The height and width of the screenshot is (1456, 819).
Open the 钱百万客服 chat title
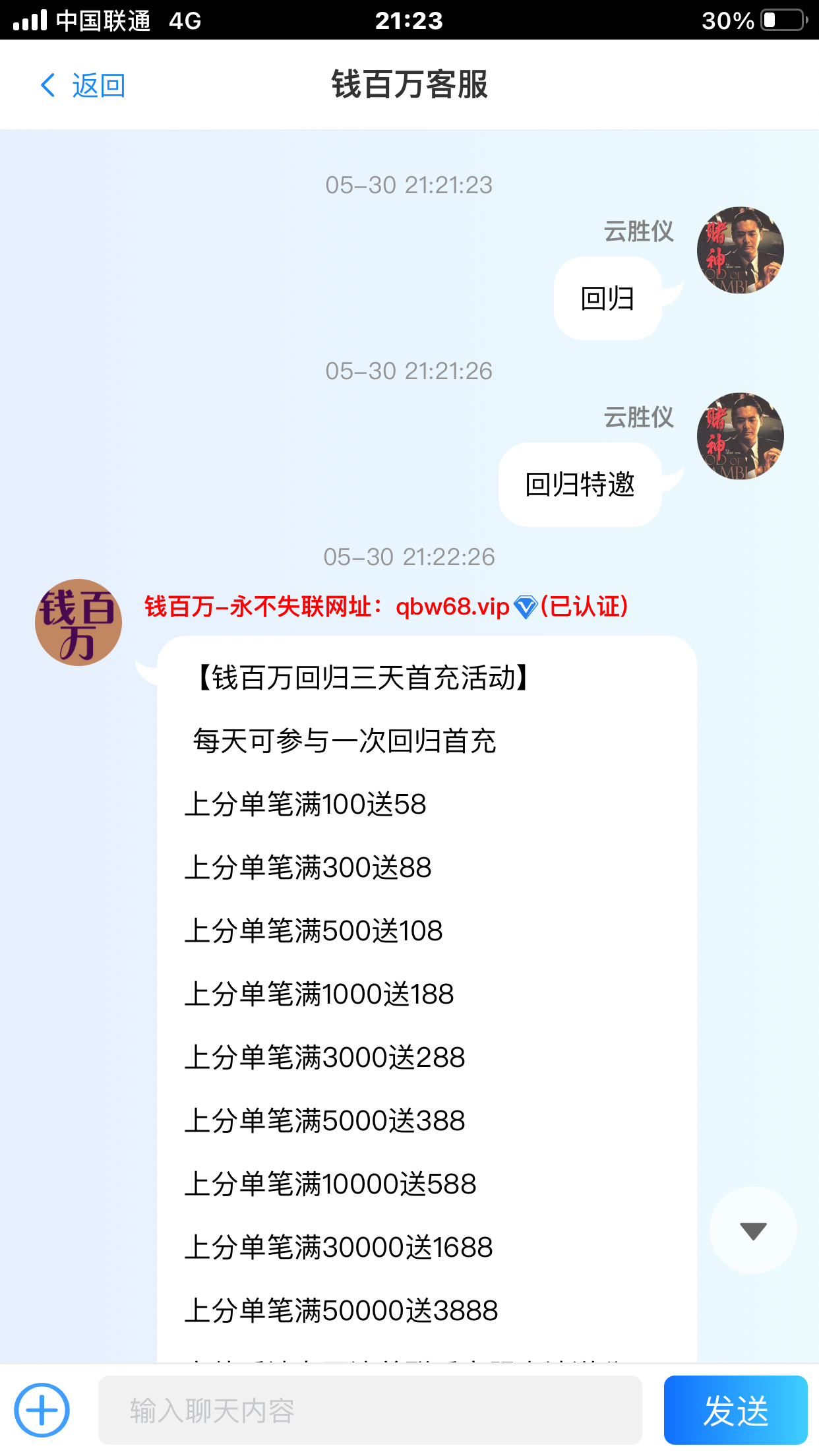(409, 86)
